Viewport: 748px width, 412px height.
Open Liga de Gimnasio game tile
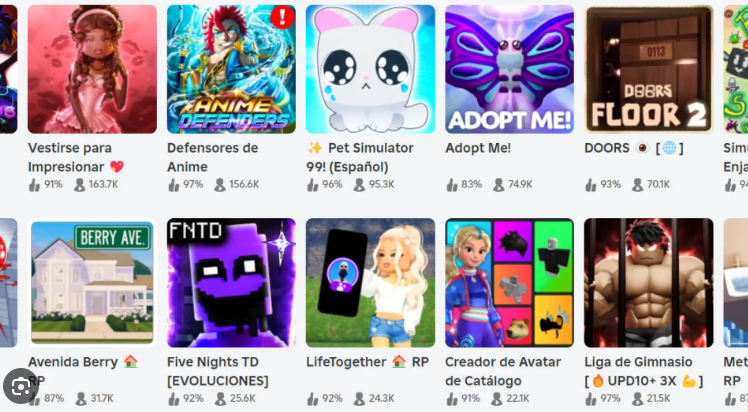click(x=648, y=283)
